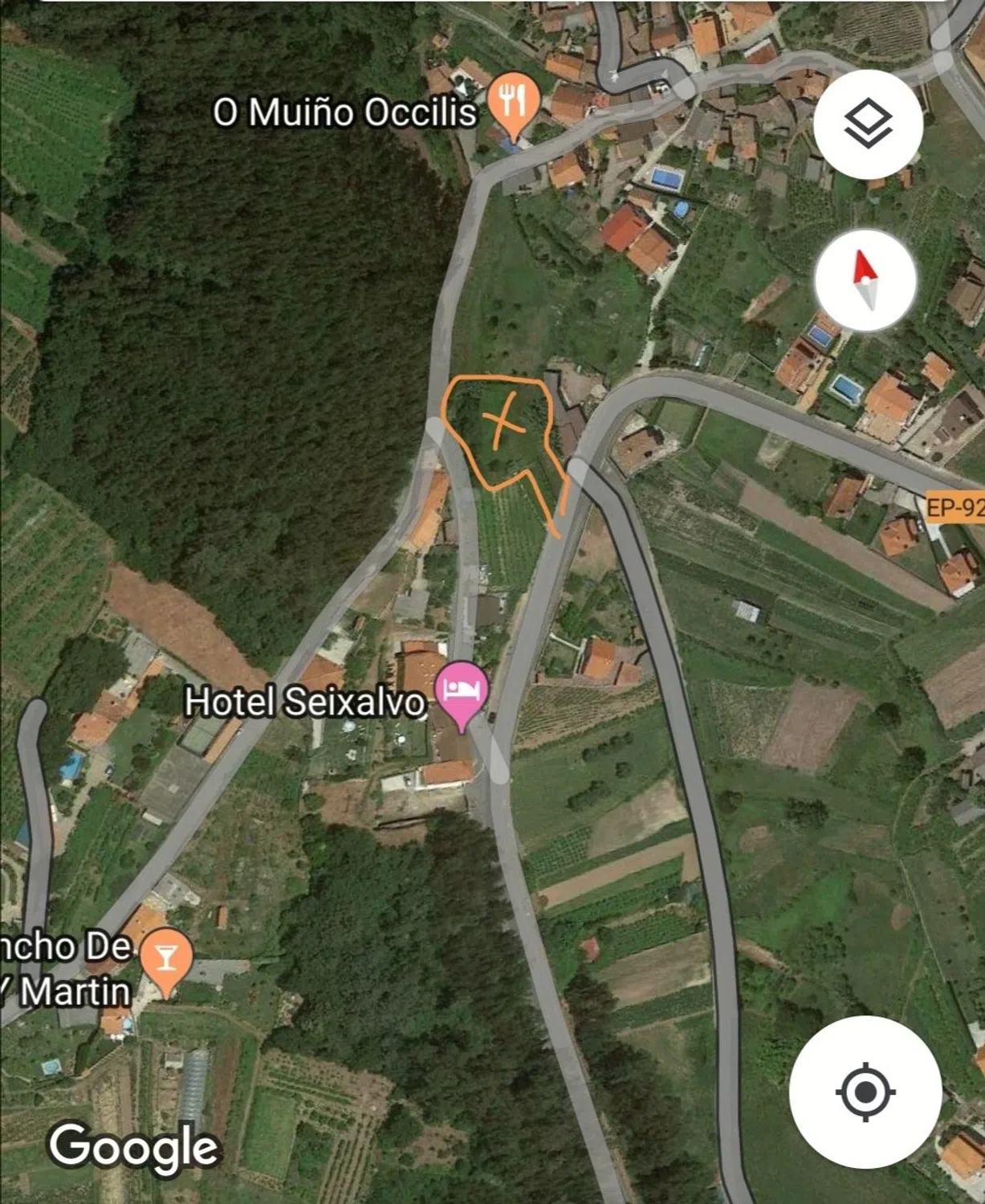Center map on my current location
This screenshot has height=1204, width=985.
pyautogui.click(x=865, y=1092)
